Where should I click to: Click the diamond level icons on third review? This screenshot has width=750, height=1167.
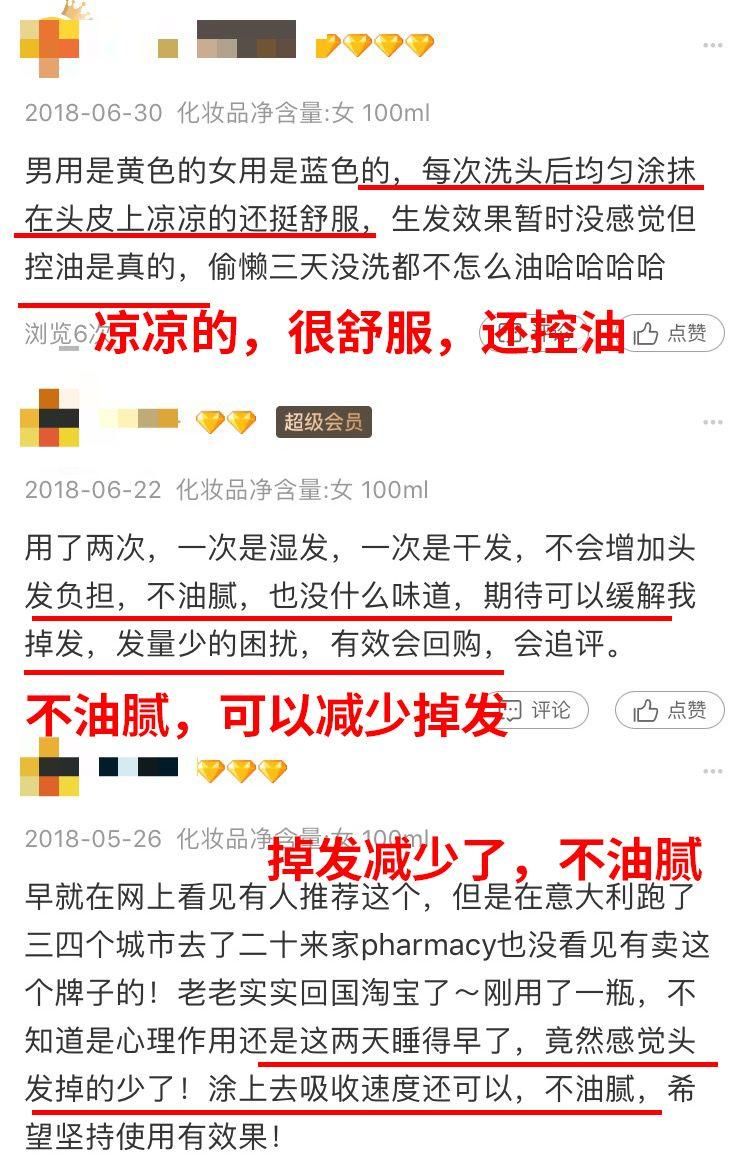[x=240, y=772]
